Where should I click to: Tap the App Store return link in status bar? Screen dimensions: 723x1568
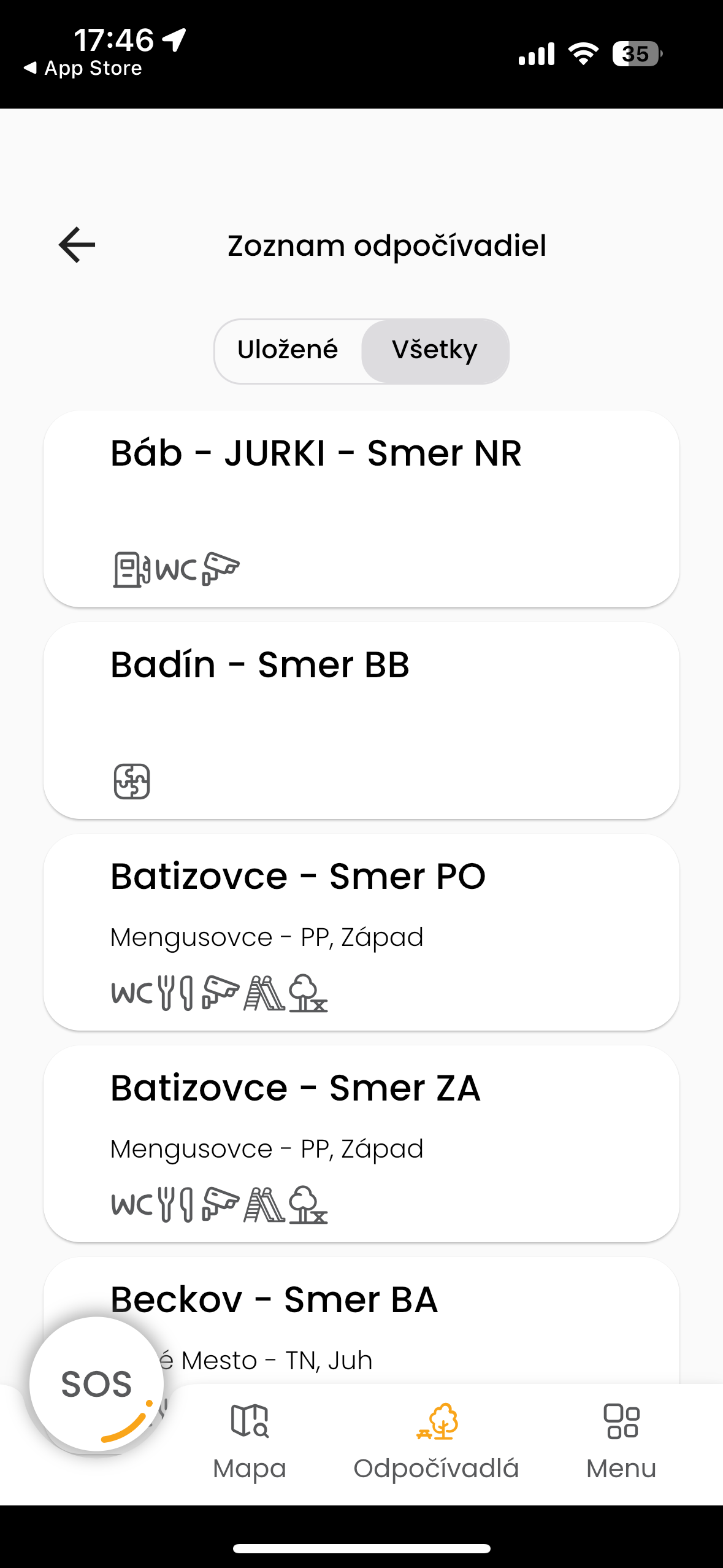[x=83, y=67]
